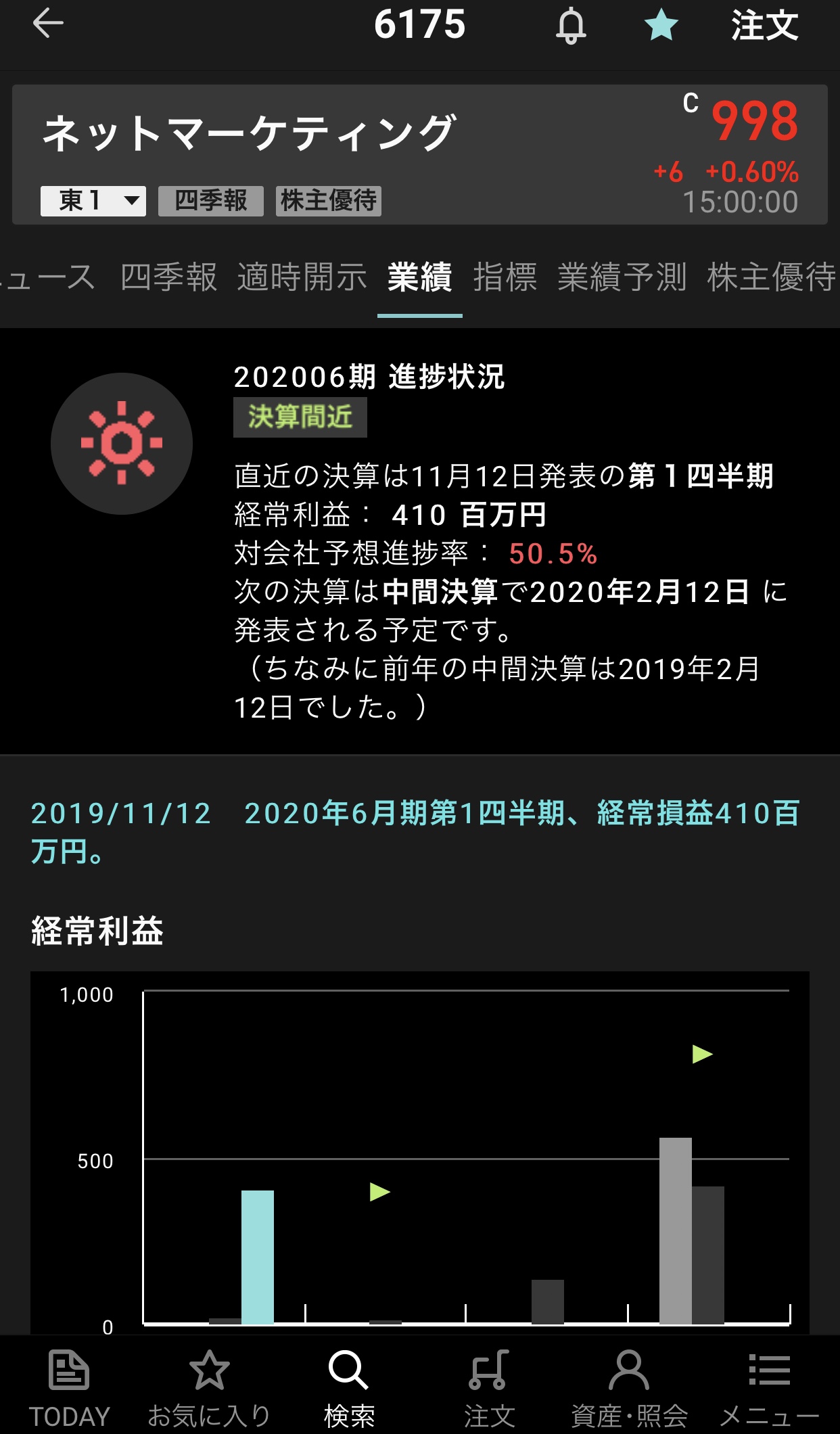This screenshot has width=840, height=1434.
Task: Go to the TODAY tab
Action: [69, 1387]
